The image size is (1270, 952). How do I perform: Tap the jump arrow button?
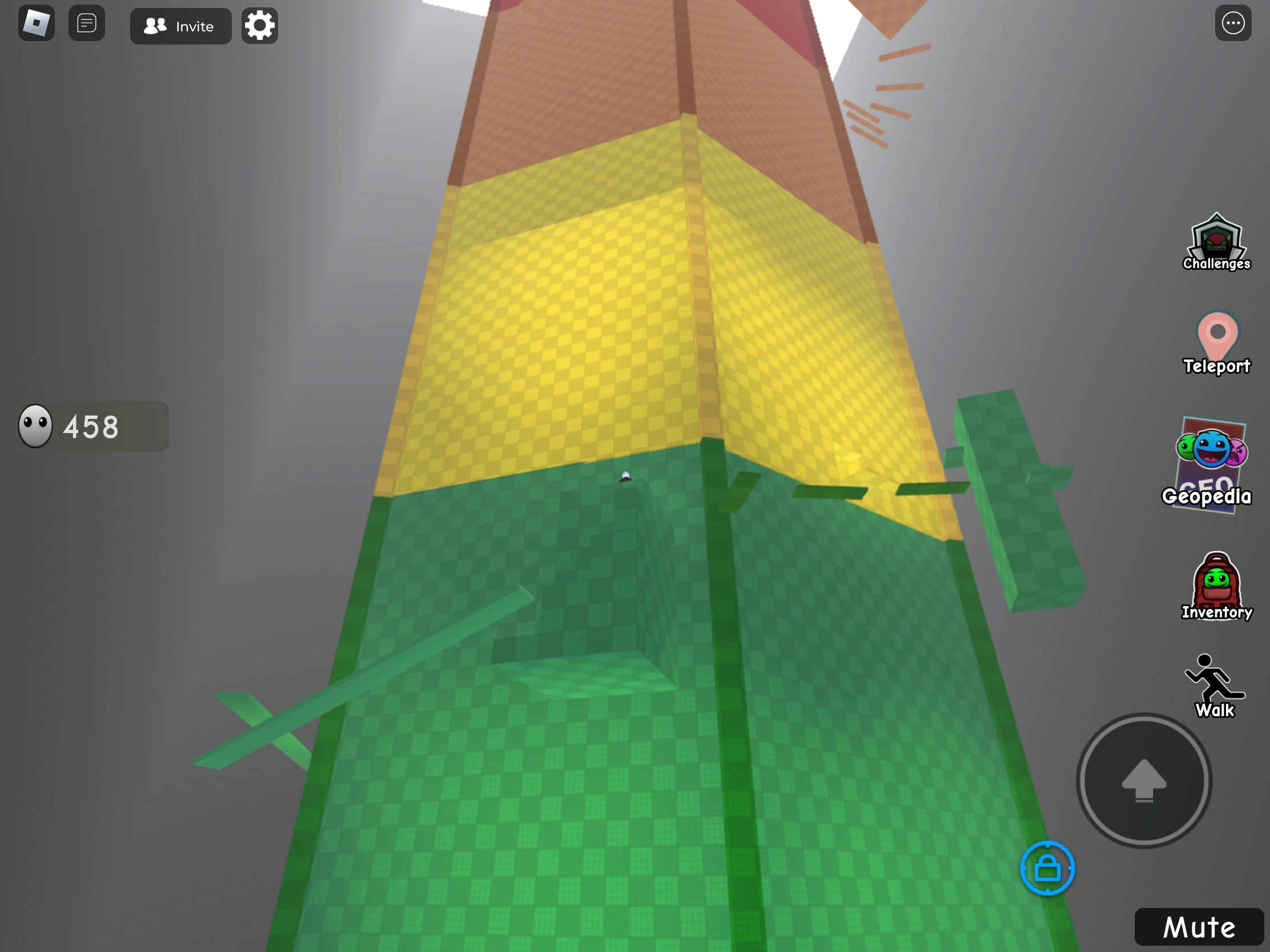click(x=1144, y=780)
